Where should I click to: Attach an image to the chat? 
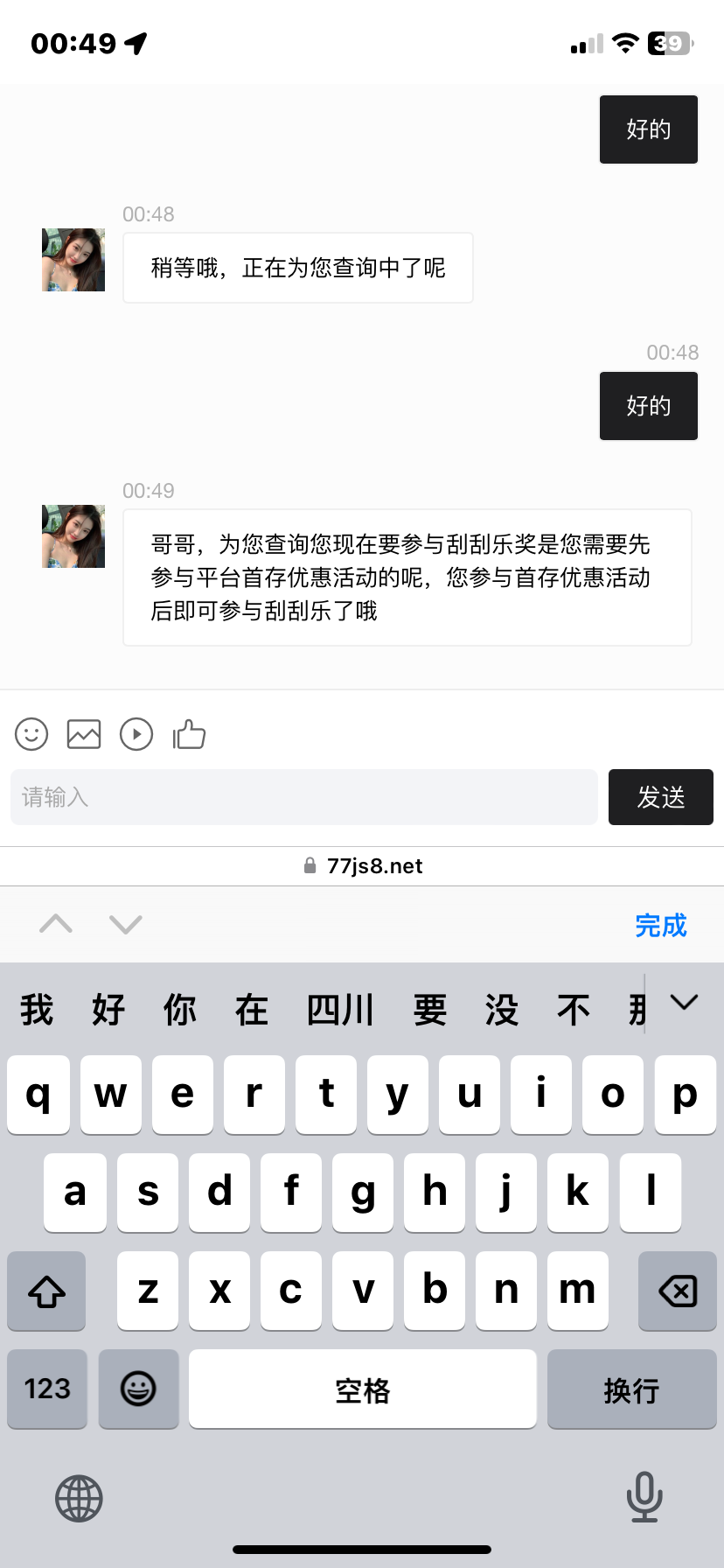coord(84,734)
